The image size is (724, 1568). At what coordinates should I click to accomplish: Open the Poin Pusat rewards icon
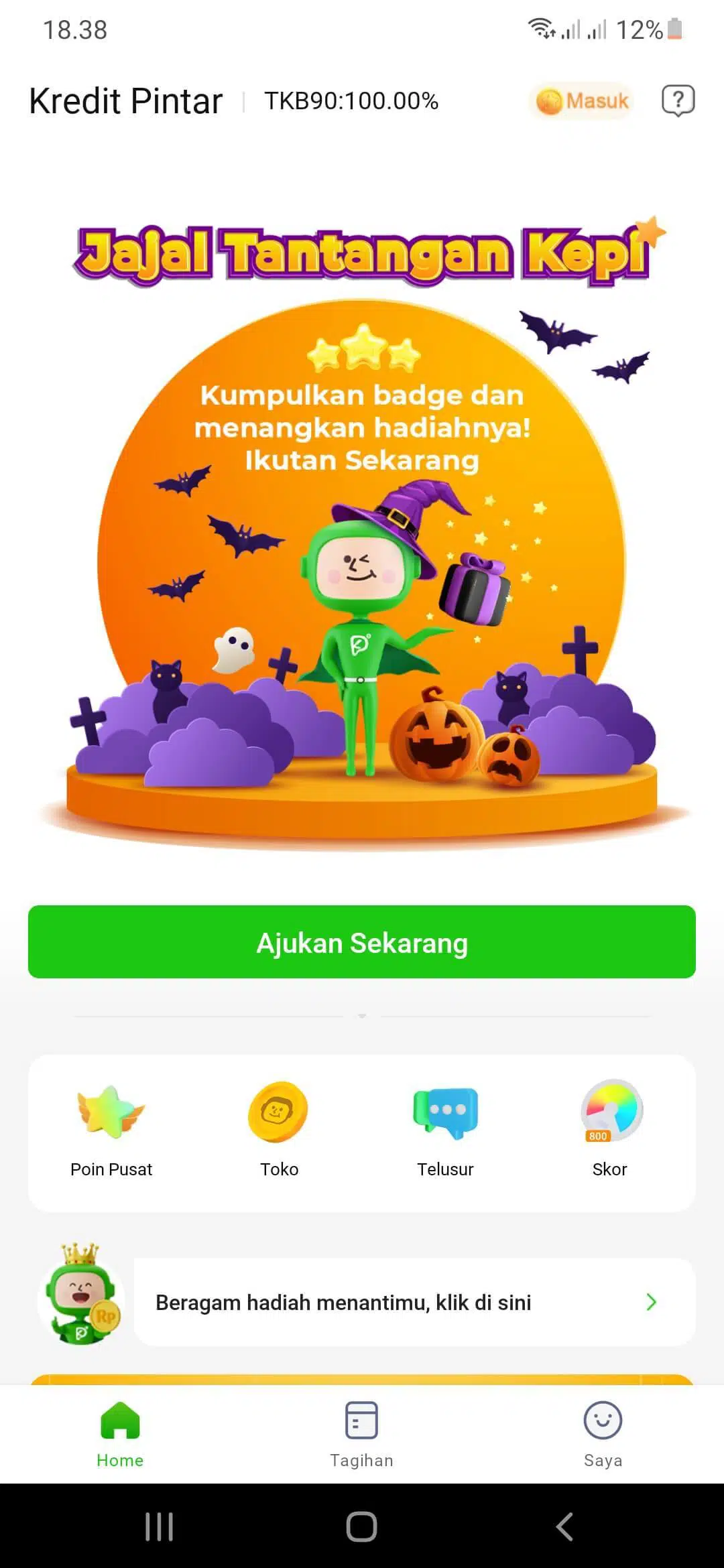(111, 1114)
